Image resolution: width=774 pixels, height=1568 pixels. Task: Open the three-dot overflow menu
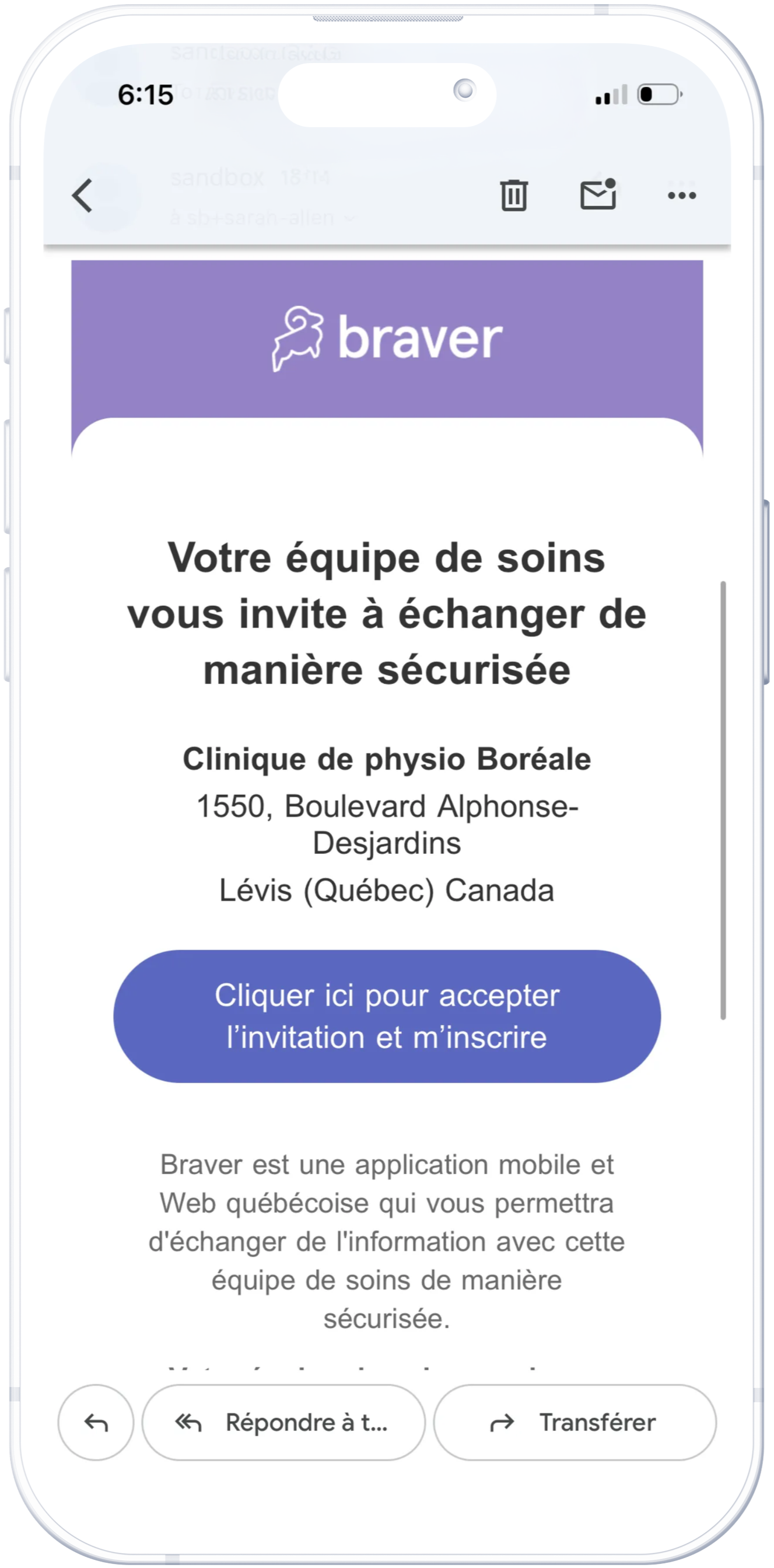click(x=681, y=195)
